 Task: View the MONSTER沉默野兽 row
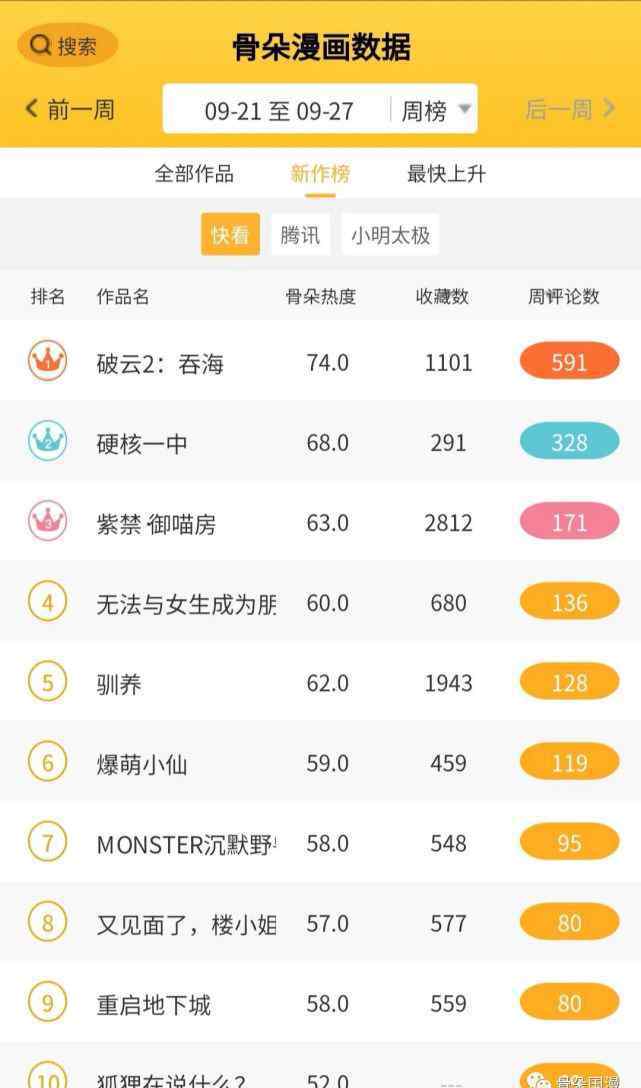click(x=320, y=842)
